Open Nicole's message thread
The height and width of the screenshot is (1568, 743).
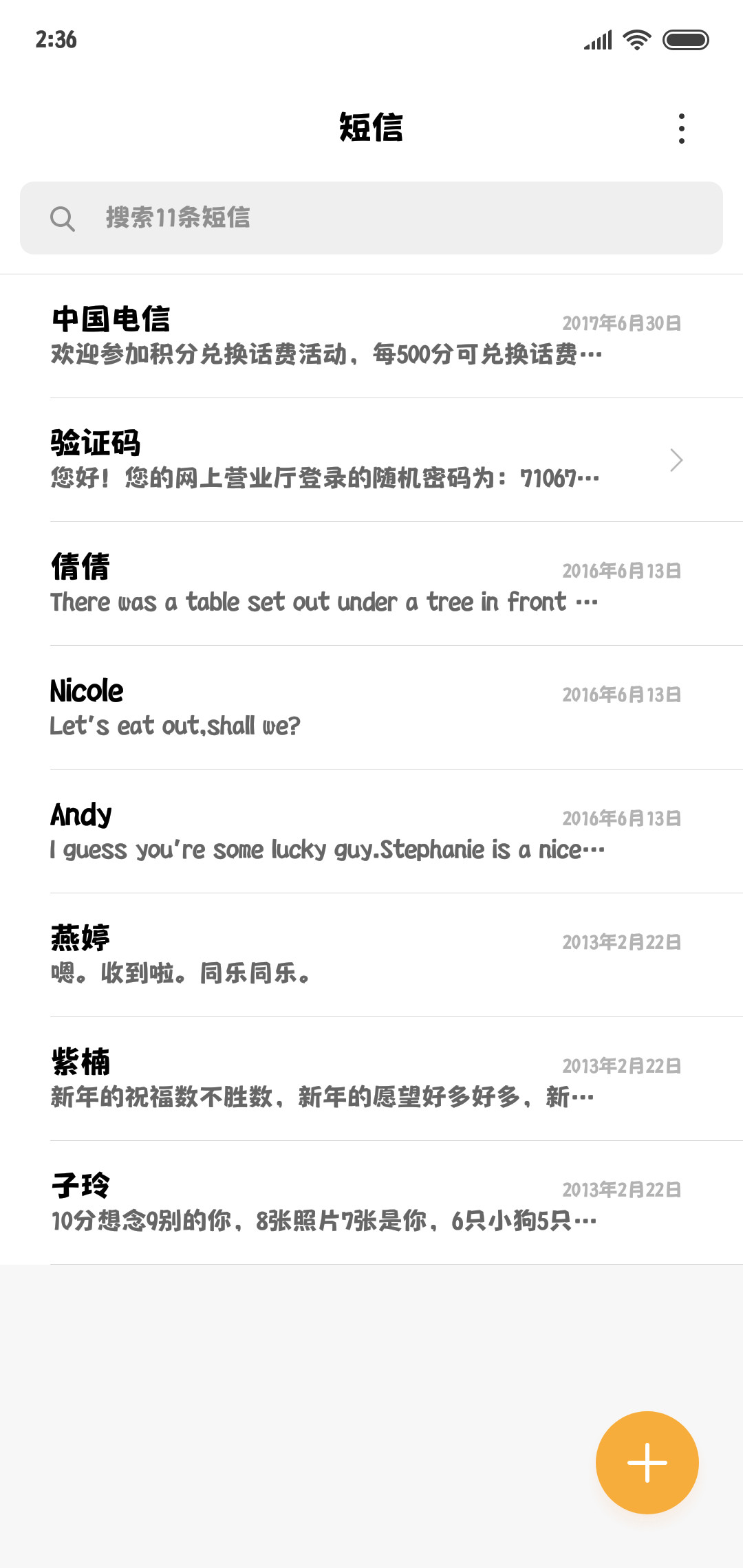(371, 708)
